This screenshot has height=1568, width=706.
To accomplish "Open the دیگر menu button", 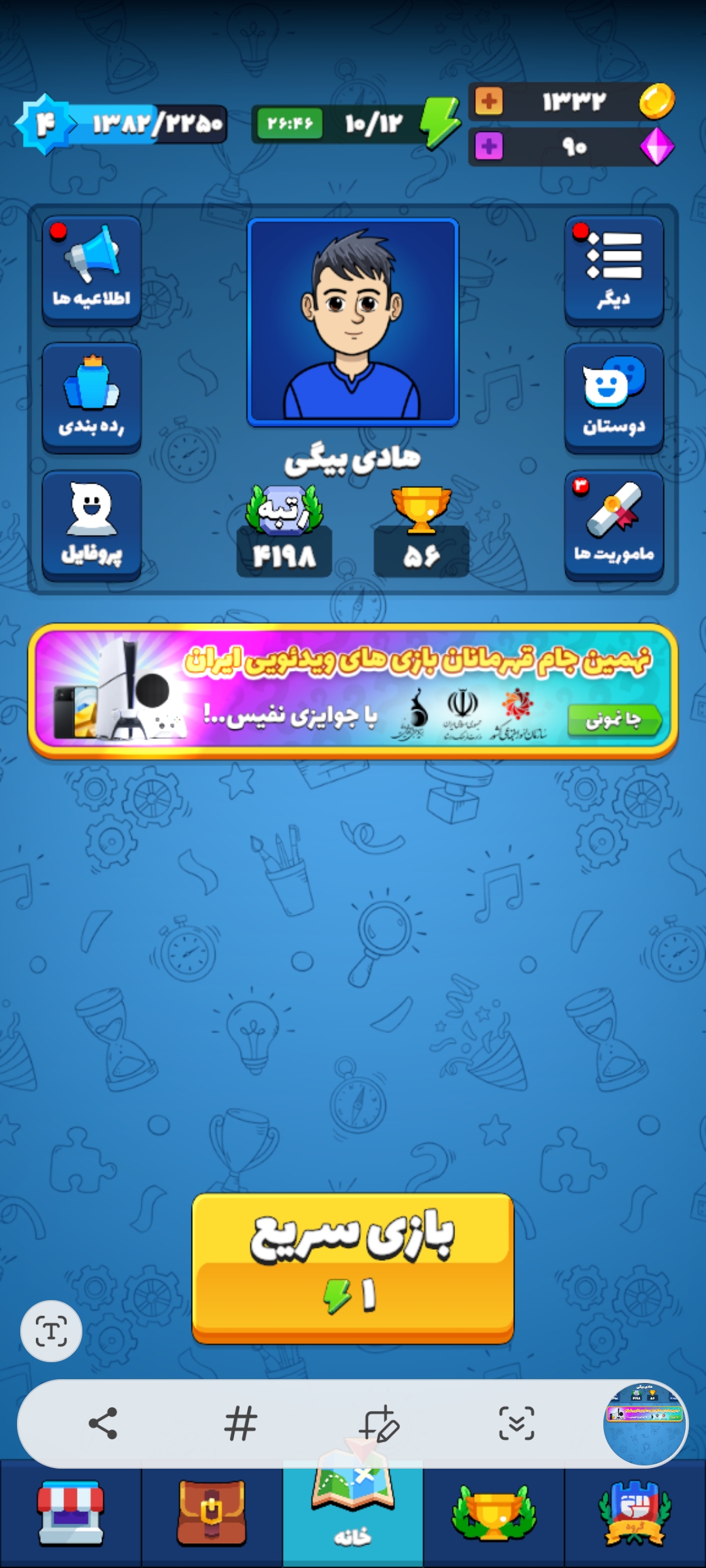I will click(x=614, y=270).
